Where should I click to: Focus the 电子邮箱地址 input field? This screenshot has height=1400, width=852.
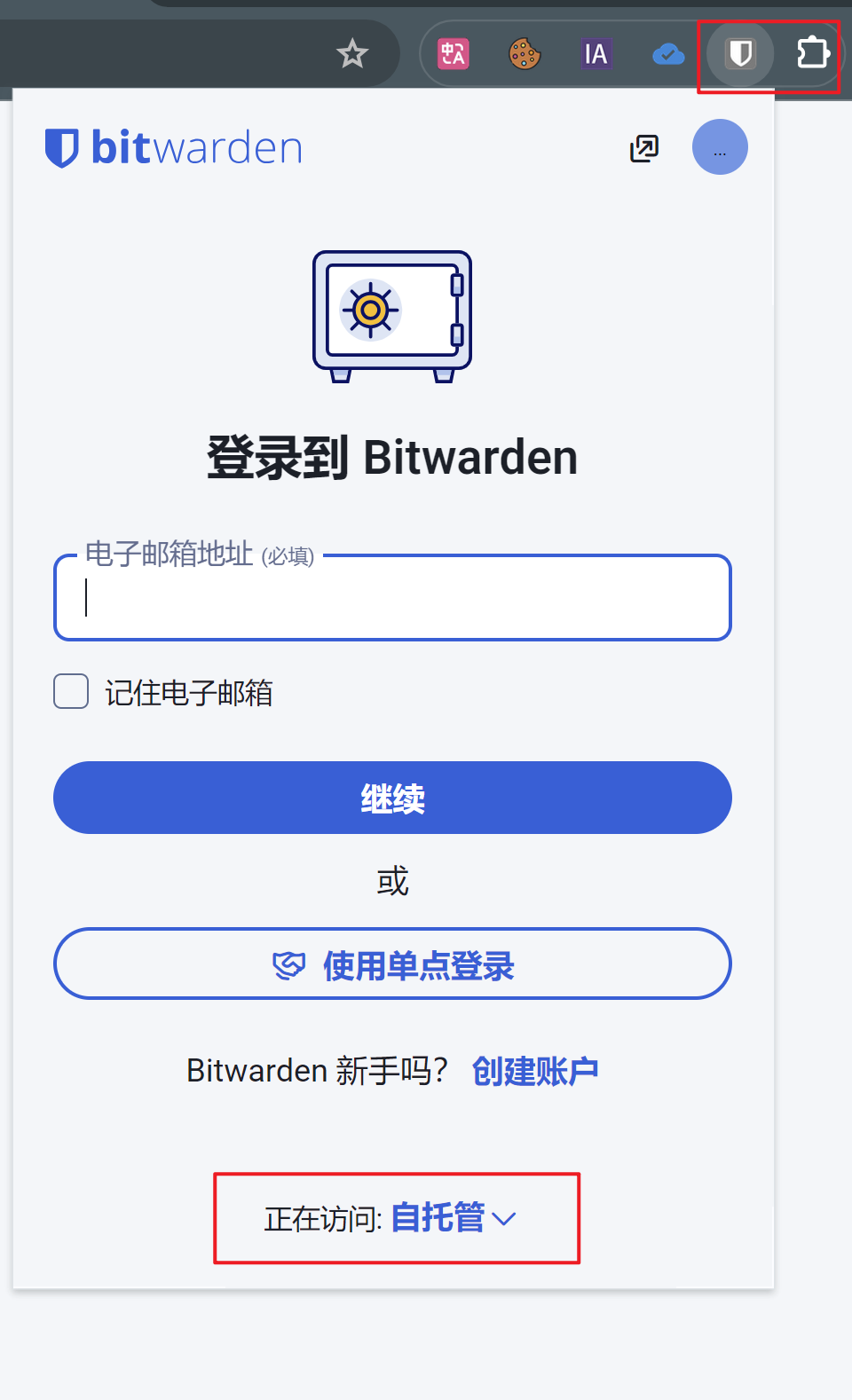[392, 598]
